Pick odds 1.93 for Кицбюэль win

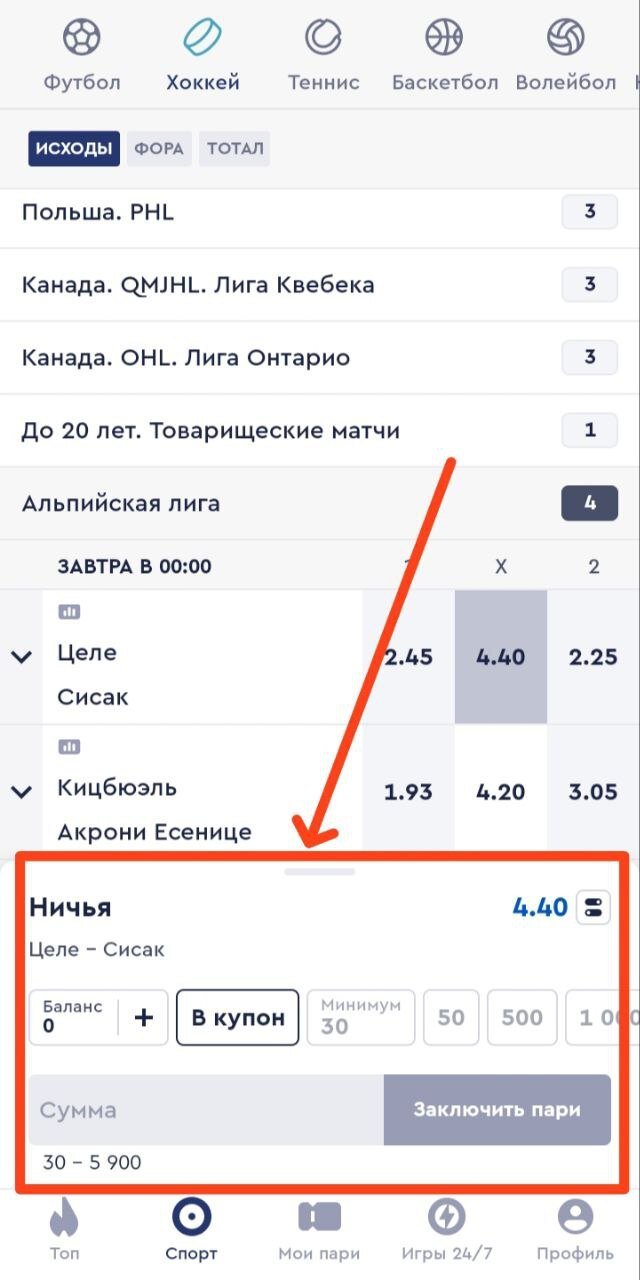(408, 792)
